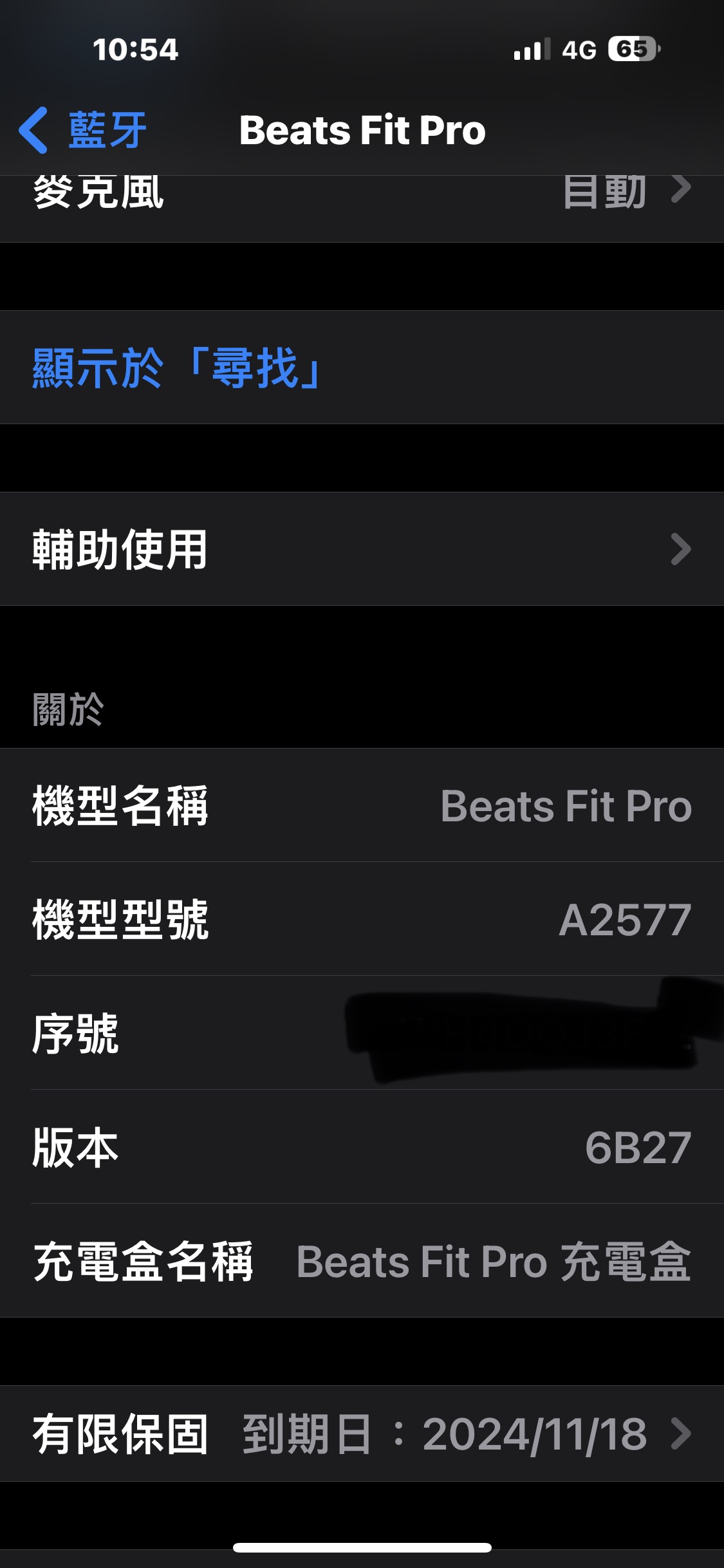Open 有限保固 expiry details
Screen dimensions: 724x1568
coord(362,1433)
